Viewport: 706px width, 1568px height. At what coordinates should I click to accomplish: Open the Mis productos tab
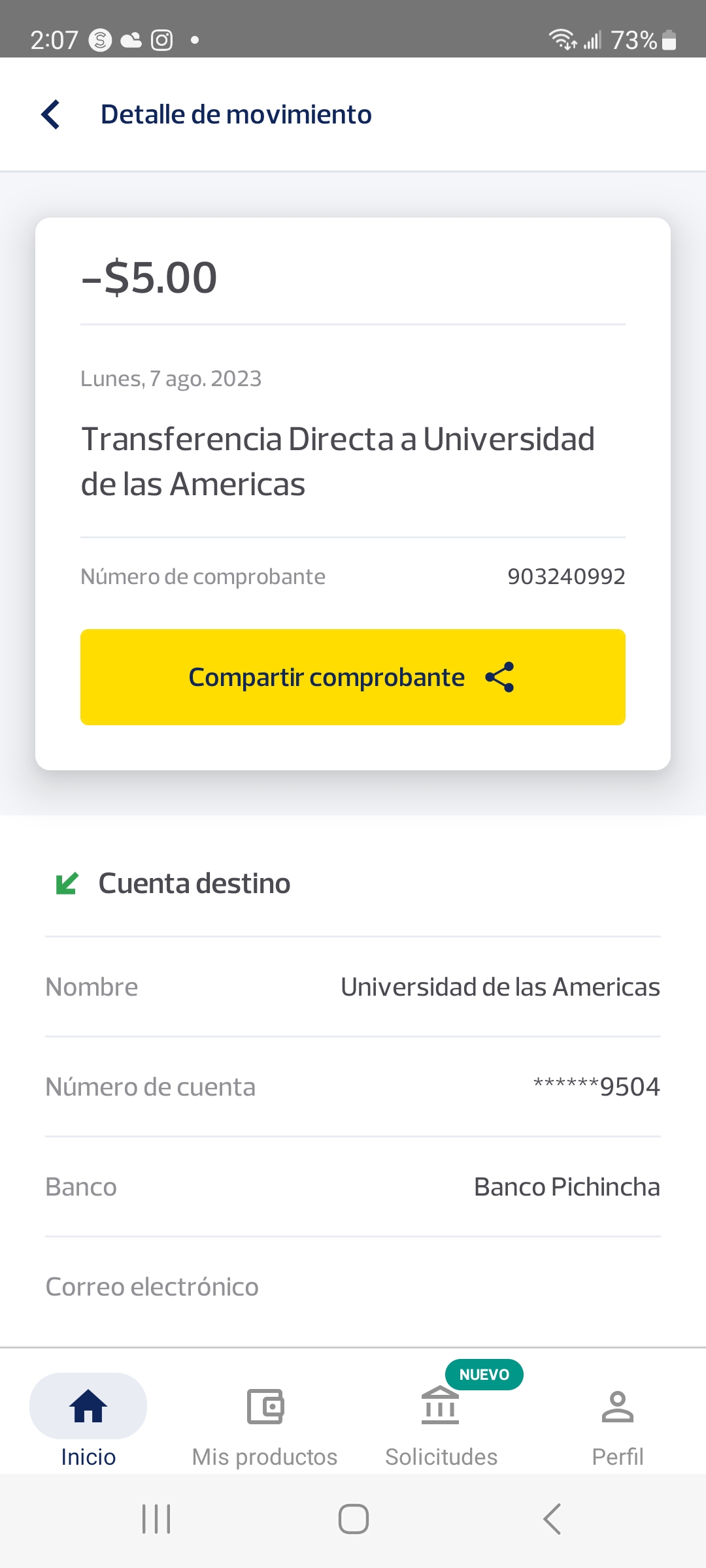tap(265, 1421)
